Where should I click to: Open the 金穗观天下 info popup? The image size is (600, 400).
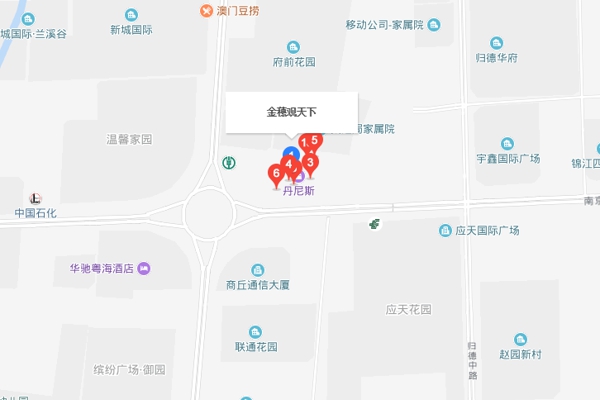tap(292, 113)
